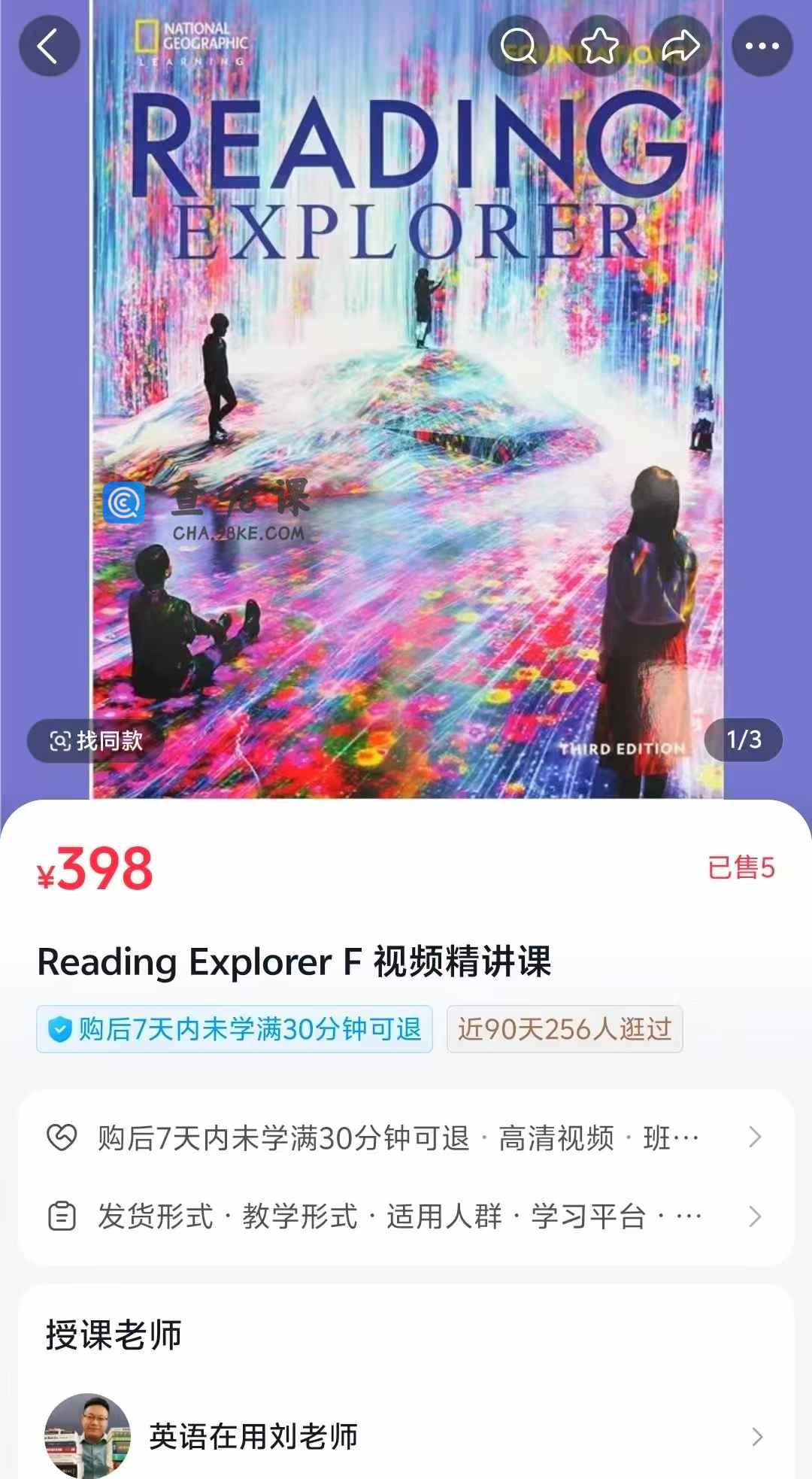812x1479 pixels.
Task: Favorite this course with the star
Action: (x=599, y=47)
